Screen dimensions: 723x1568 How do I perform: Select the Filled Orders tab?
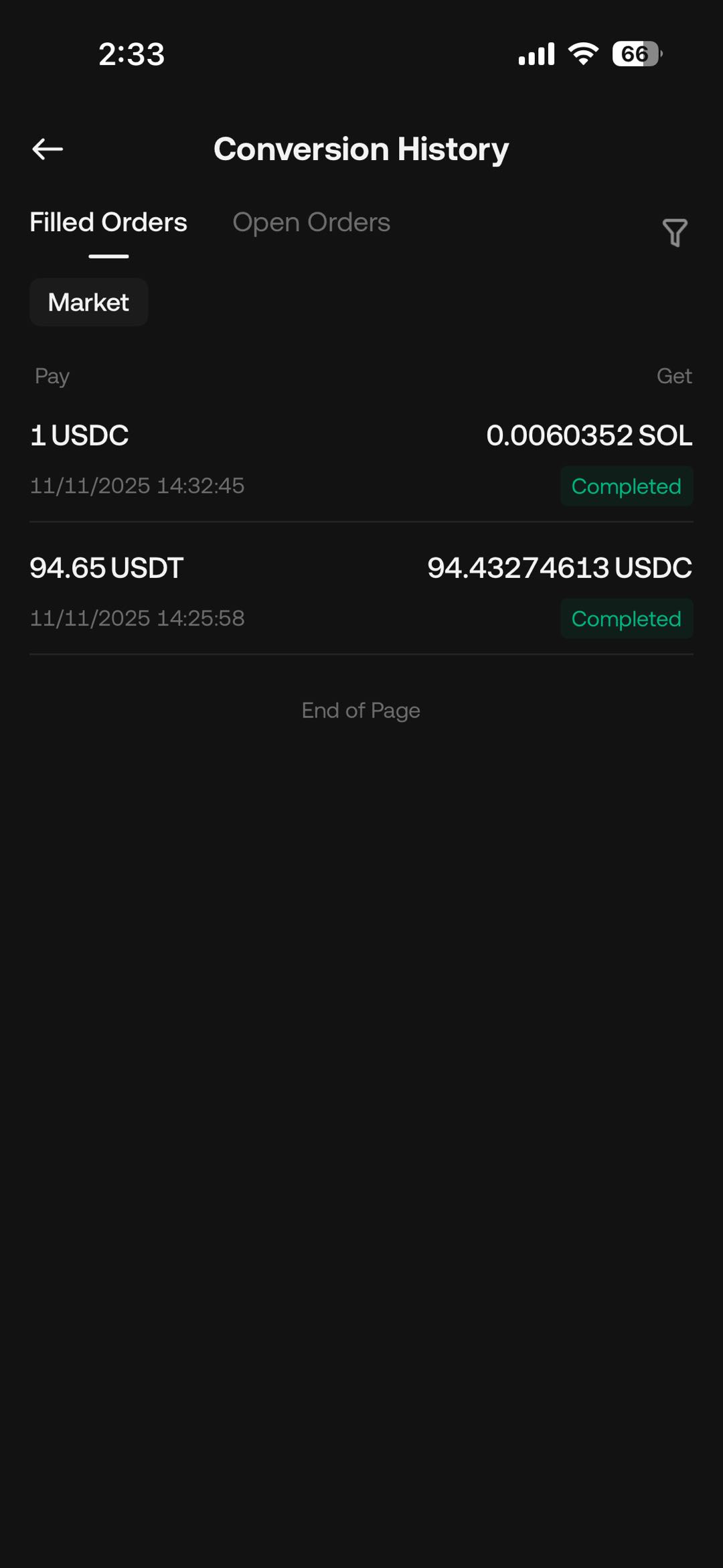tap(108, 222)
